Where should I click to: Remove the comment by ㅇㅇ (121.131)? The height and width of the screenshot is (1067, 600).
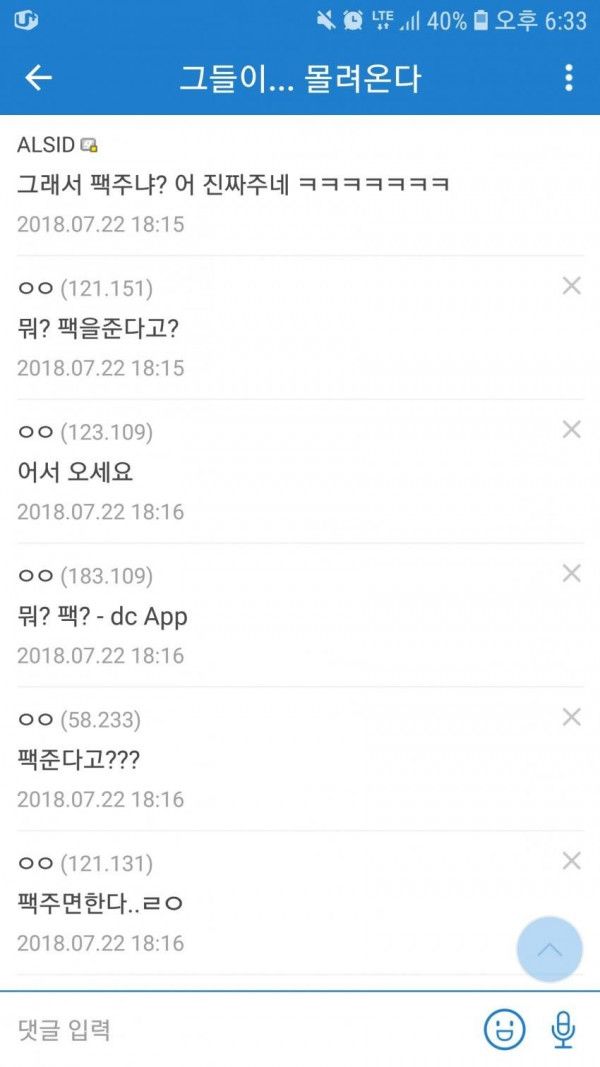coord(571,861)
